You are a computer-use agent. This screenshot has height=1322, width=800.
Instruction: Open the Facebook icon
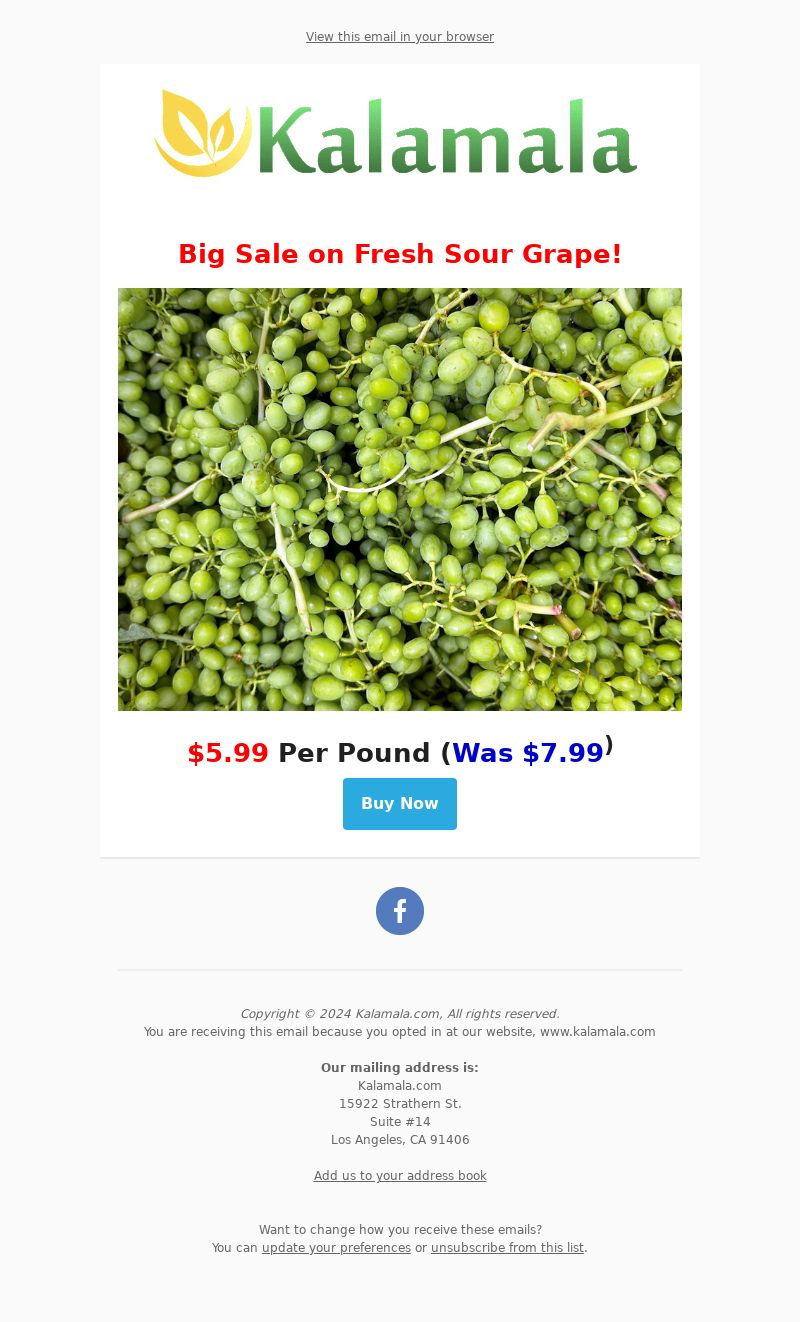coord(400,911)
